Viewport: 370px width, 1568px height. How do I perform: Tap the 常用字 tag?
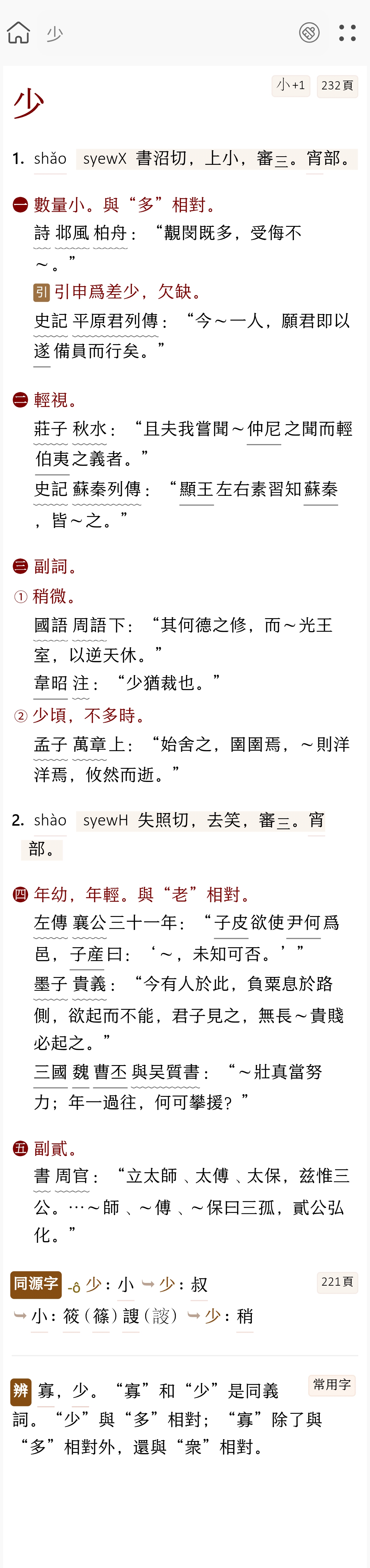coord(332,1384)
